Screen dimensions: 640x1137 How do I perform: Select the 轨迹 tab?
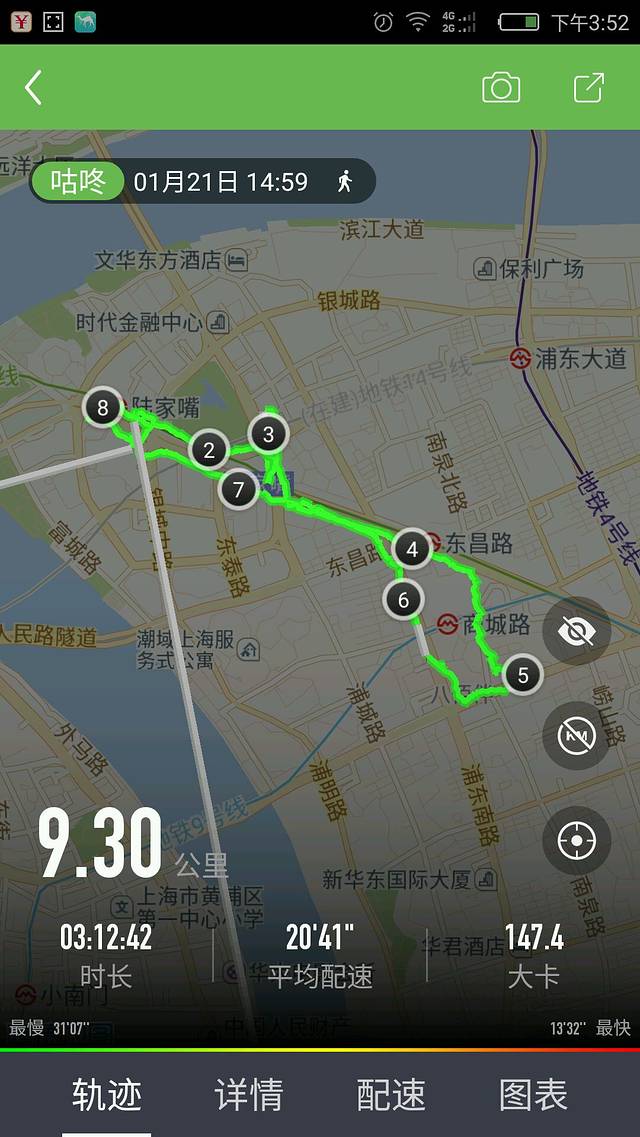coord(106,1095)
